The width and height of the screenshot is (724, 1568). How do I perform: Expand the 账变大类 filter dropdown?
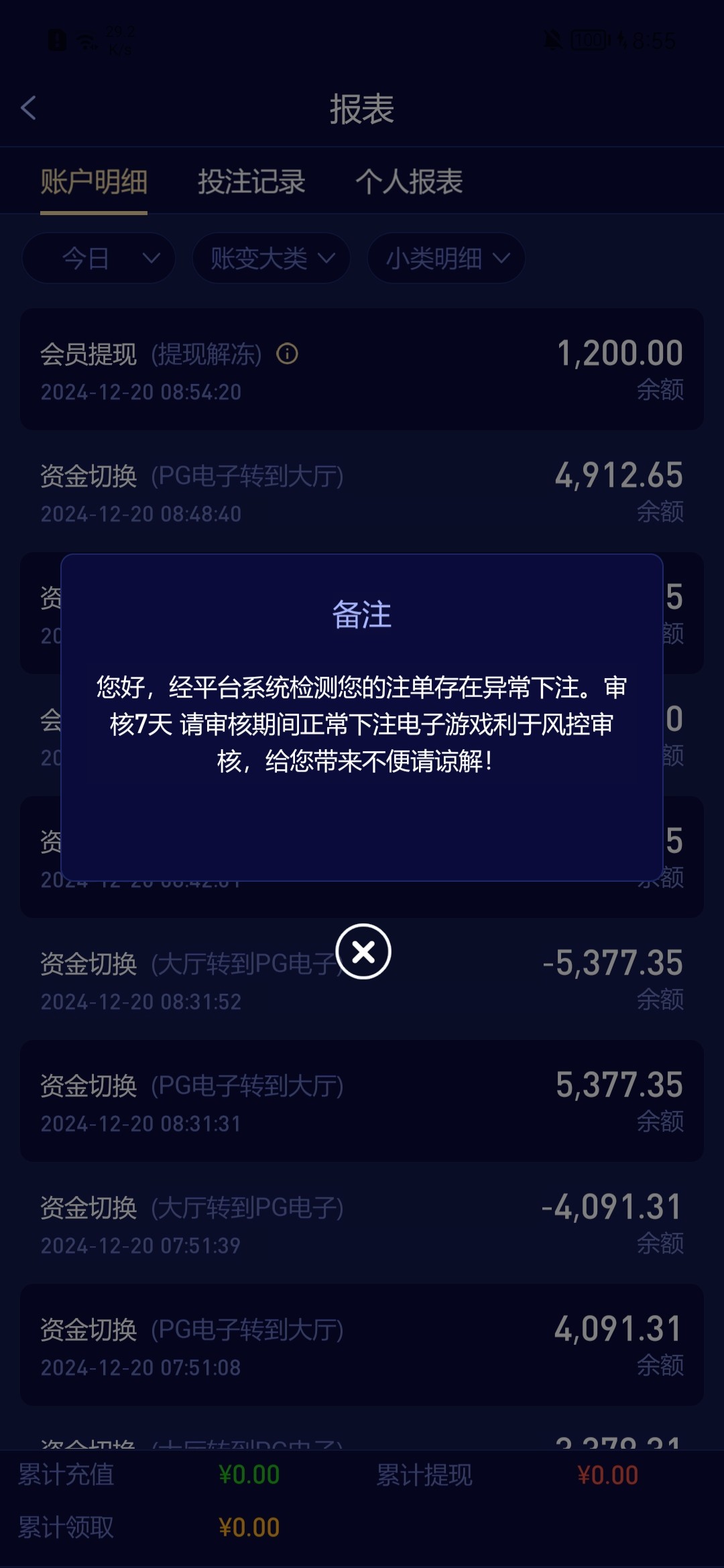tap(271, 258)
